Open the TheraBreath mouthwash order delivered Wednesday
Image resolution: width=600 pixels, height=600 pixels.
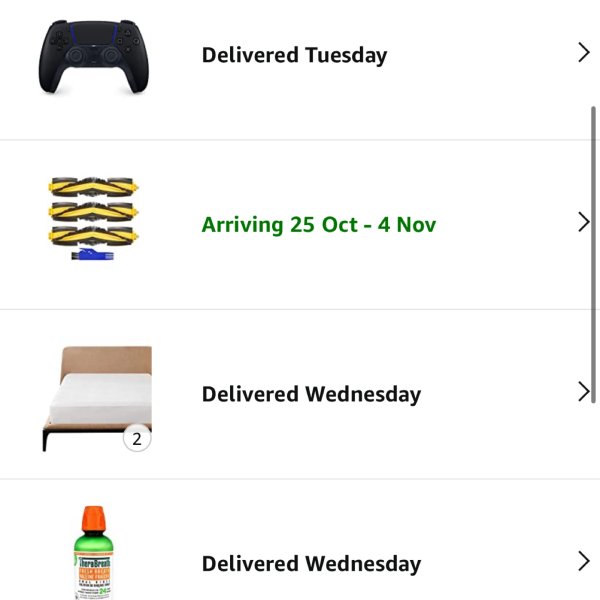(310, 563)
